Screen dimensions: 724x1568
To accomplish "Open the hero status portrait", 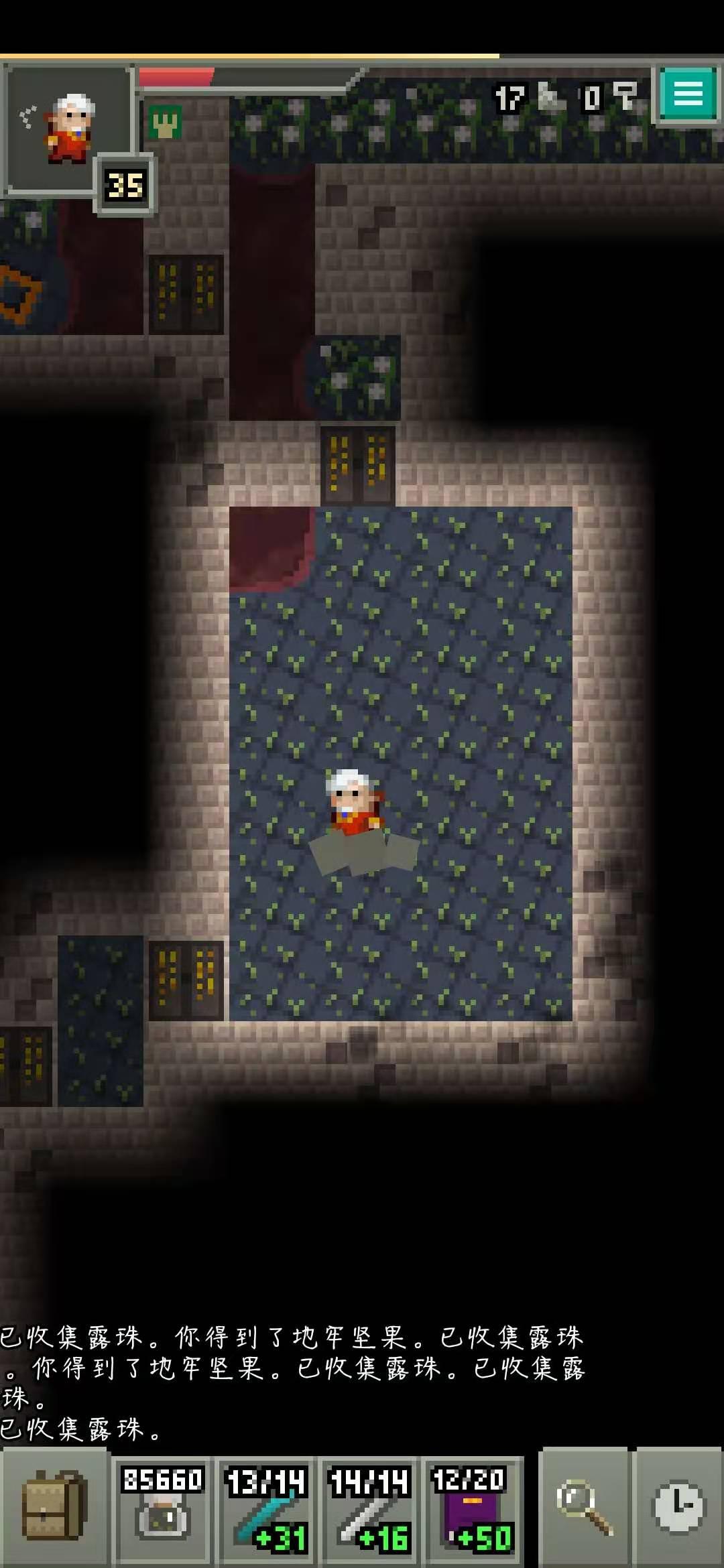I will [x=66, y=129].
